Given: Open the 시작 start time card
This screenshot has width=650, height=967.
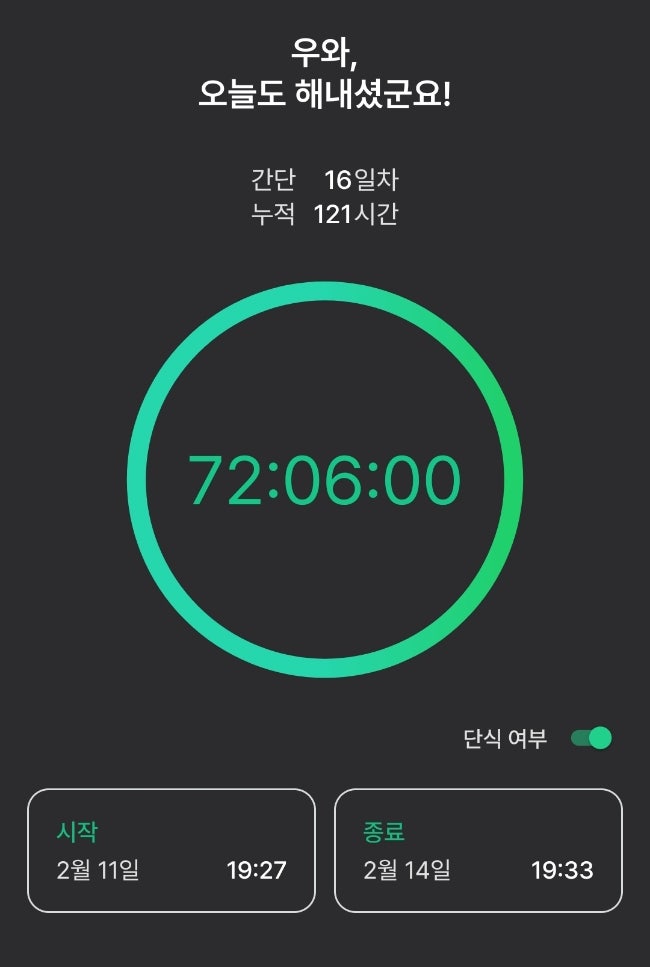Looking at the screenshot, I should pyautogui.click(x=171, y=850).
